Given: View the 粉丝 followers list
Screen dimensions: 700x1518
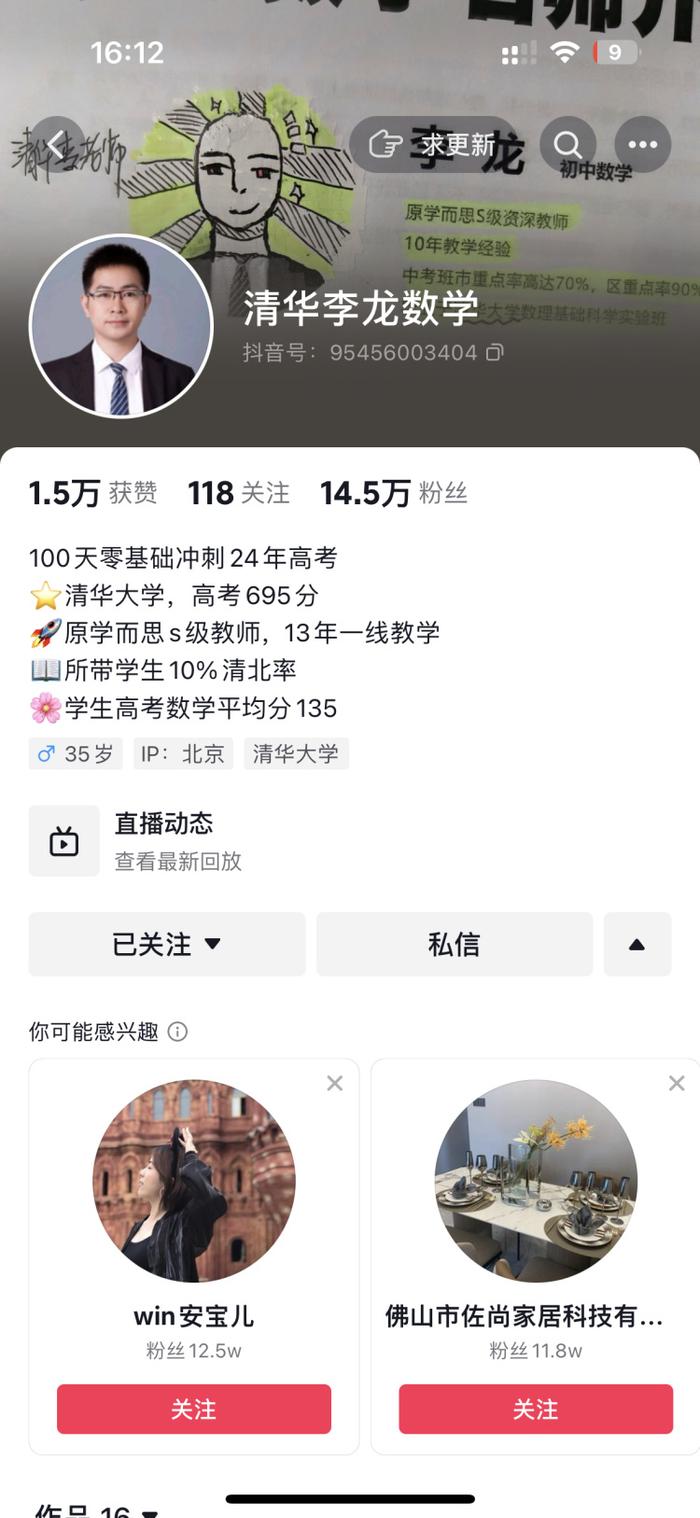Looking at the screenshot, I should tap(393, 493).
